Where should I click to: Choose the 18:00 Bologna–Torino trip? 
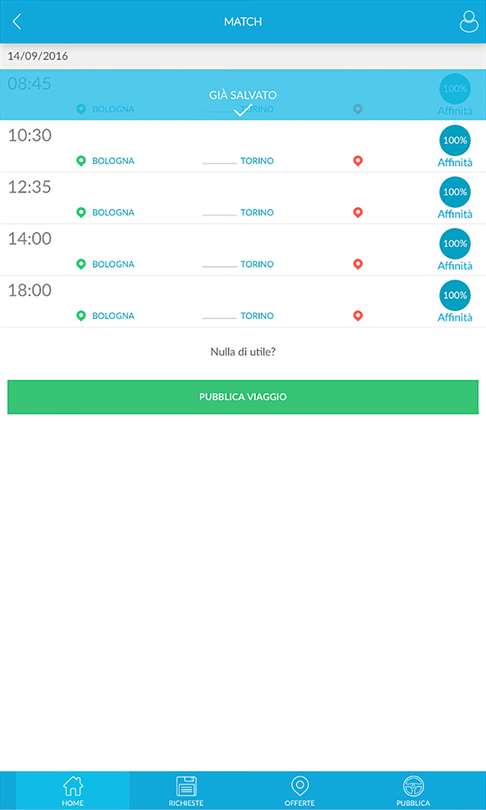coord(243,301)
